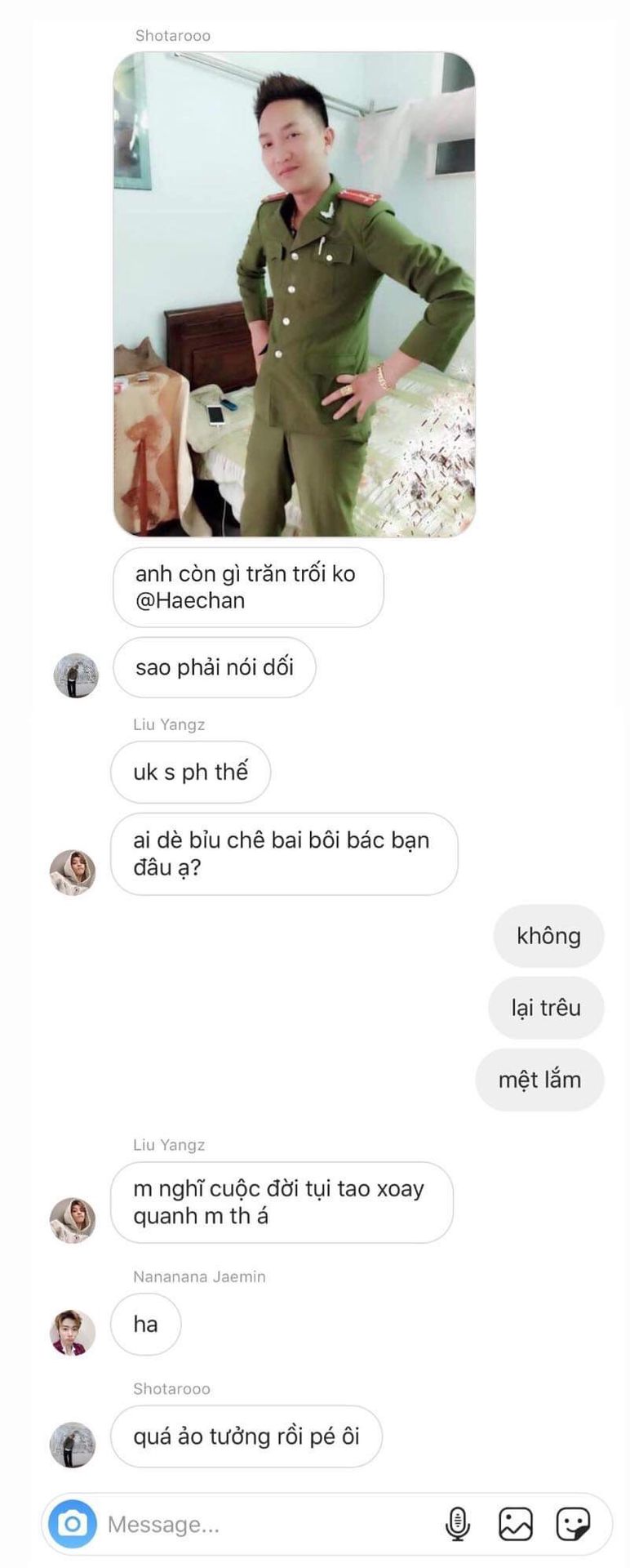Open Shotarooo's avatar beside 'quá ảo tưởng'

pyautogui.click(x=73, y=1445)
